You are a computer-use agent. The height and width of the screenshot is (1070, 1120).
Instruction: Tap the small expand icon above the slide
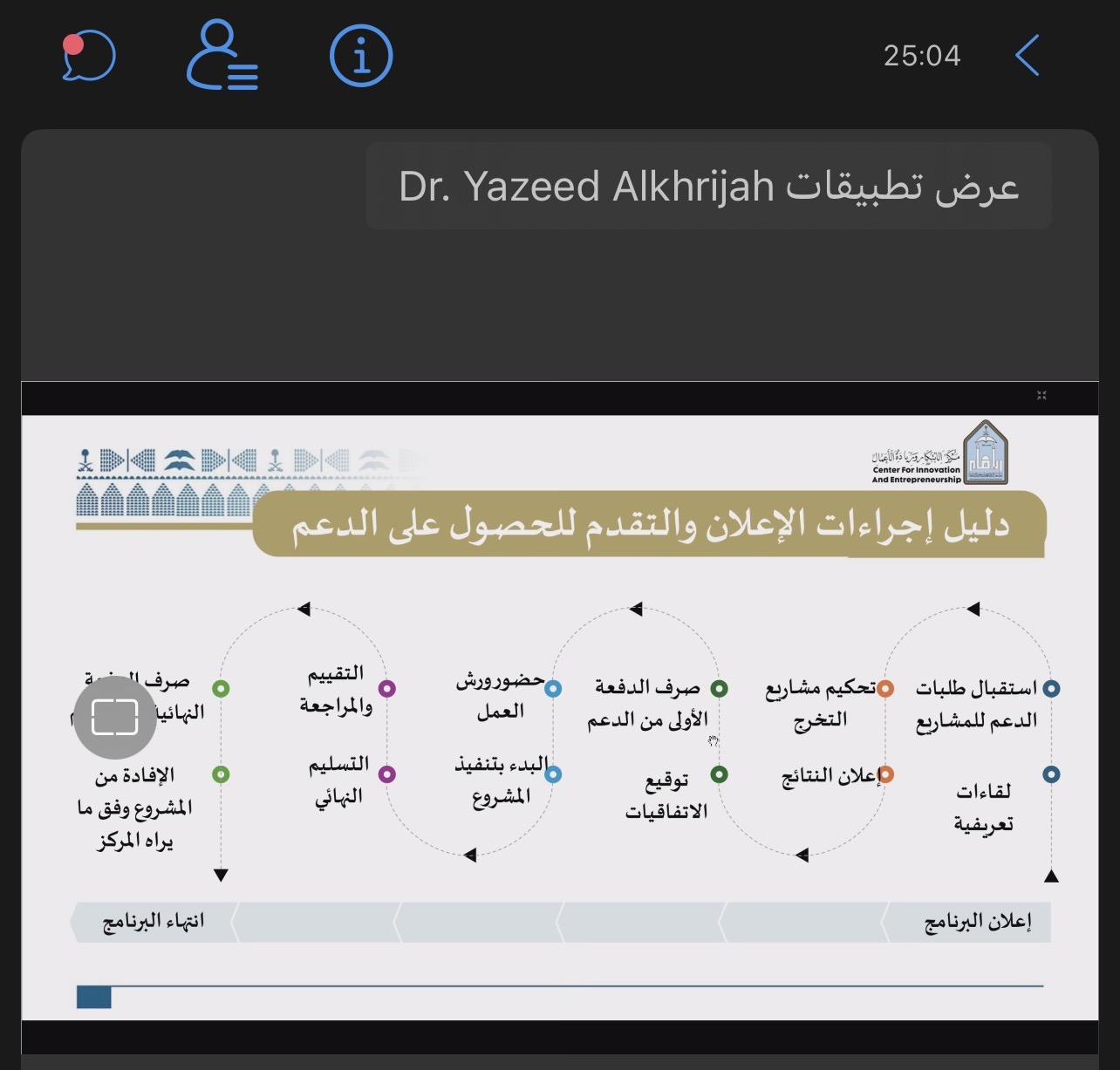(1041, 396)
